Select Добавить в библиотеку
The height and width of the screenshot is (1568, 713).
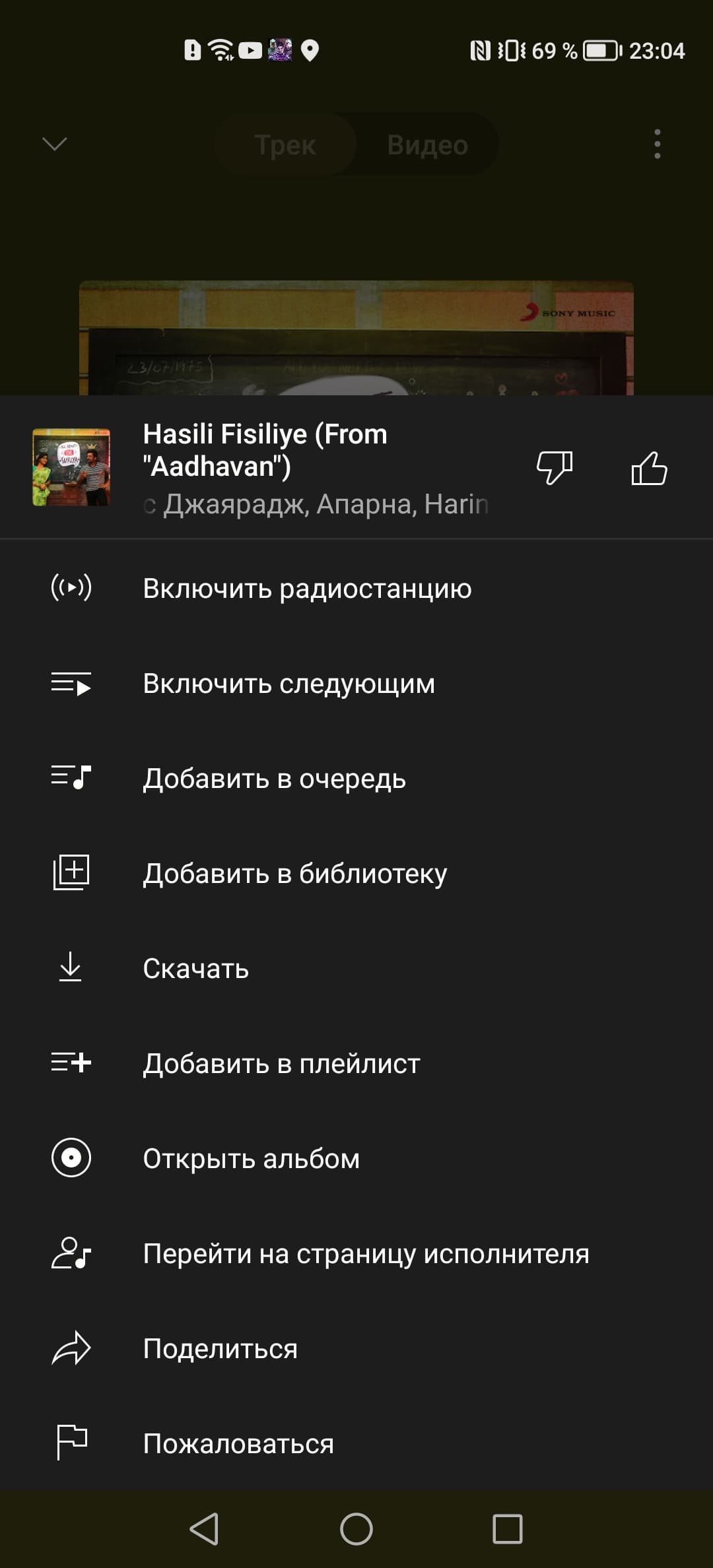294,873
